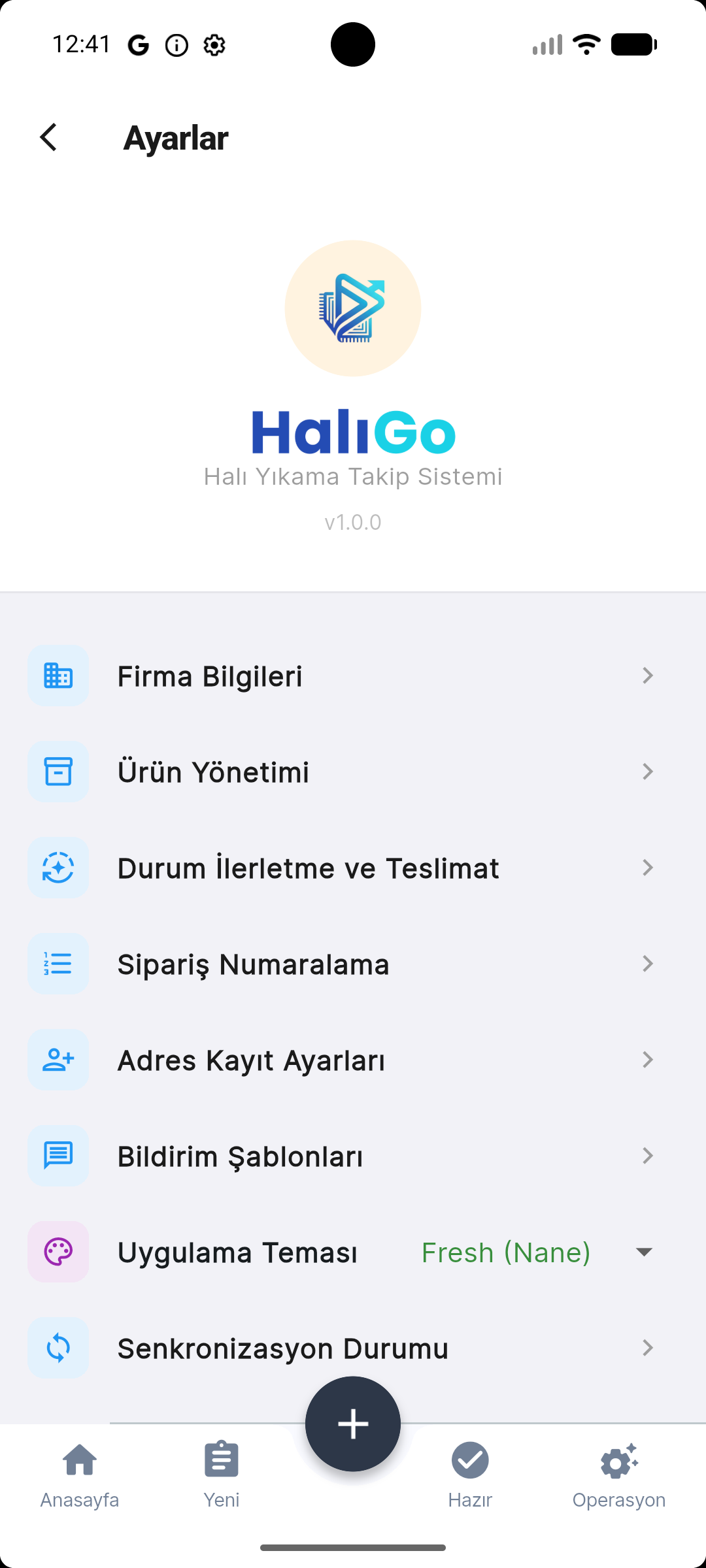Tap the Ürün Yönetimi archive box icon

click(58, 772)
